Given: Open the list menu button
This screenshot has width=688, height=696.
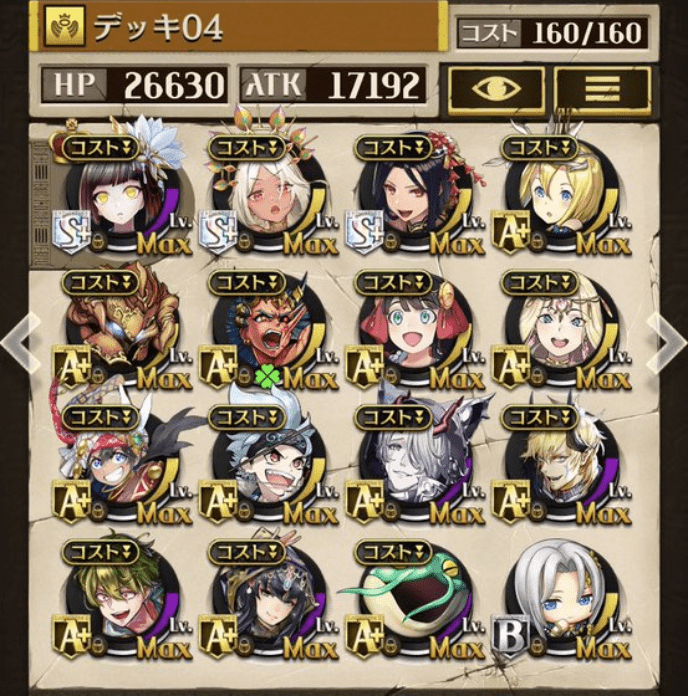Looking at the screenshot, I should click(x=602, y=88).
